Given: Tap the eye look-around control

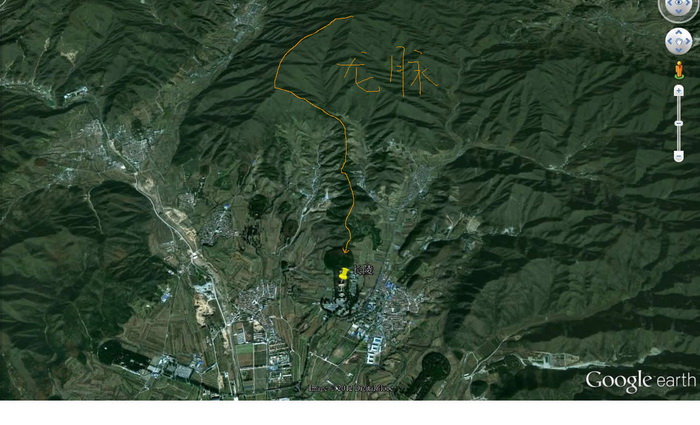Looking at the screenshot, I should pyautogui.click(x=679, y=3).
